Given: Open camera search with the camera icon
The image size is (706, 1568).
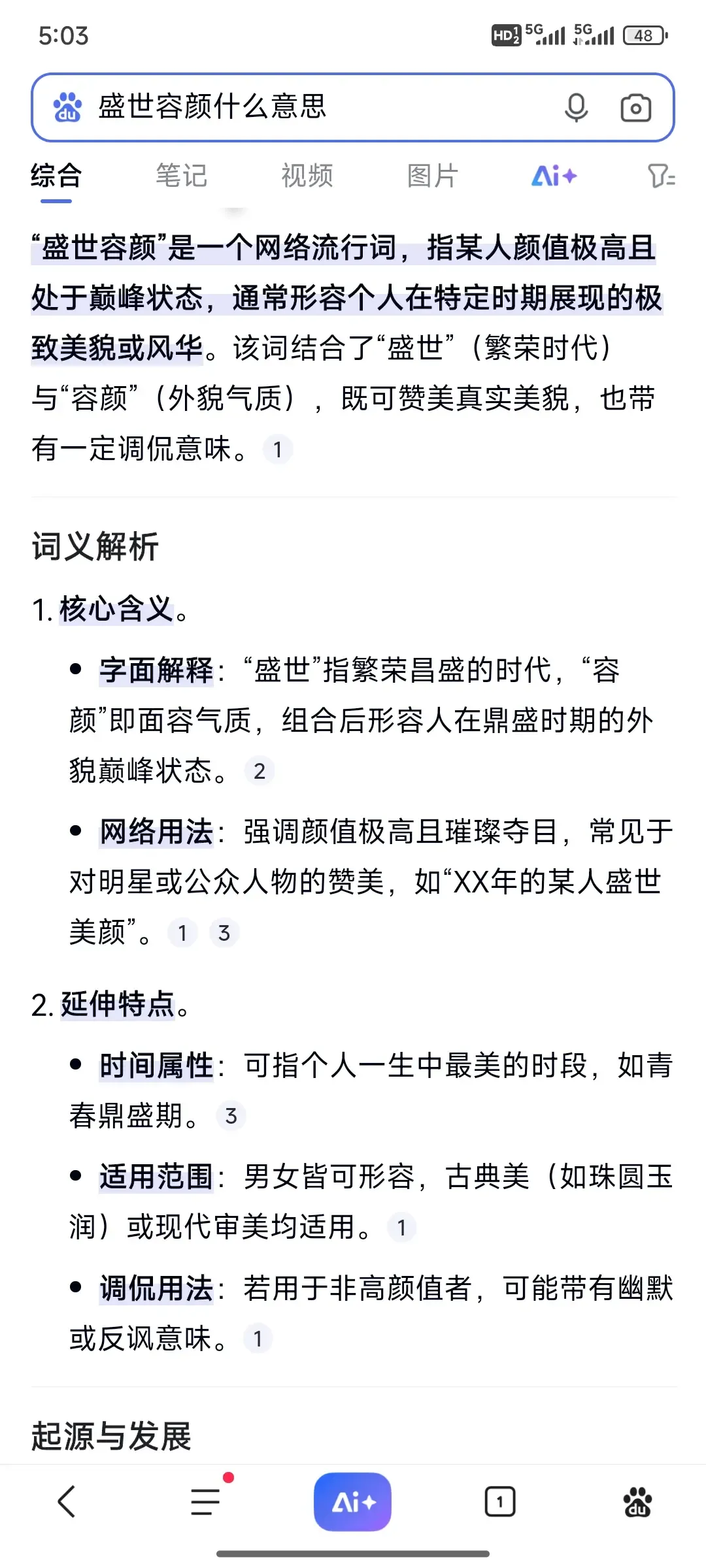Looking at the screenshot, I should pyautogui.click(x=635, y=106).
